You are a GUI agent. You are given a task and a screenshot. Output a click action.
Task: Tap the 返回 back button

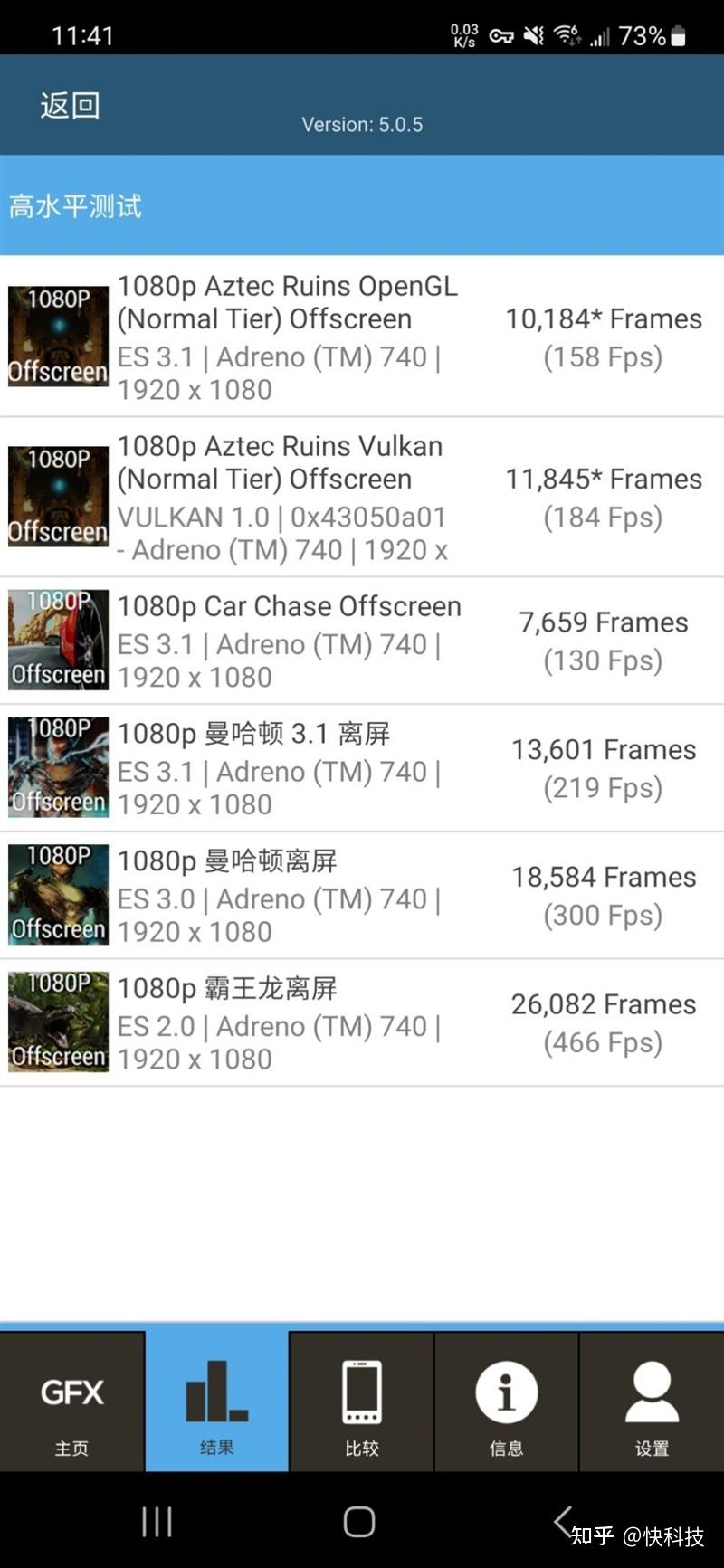click(x=70, y=104)
